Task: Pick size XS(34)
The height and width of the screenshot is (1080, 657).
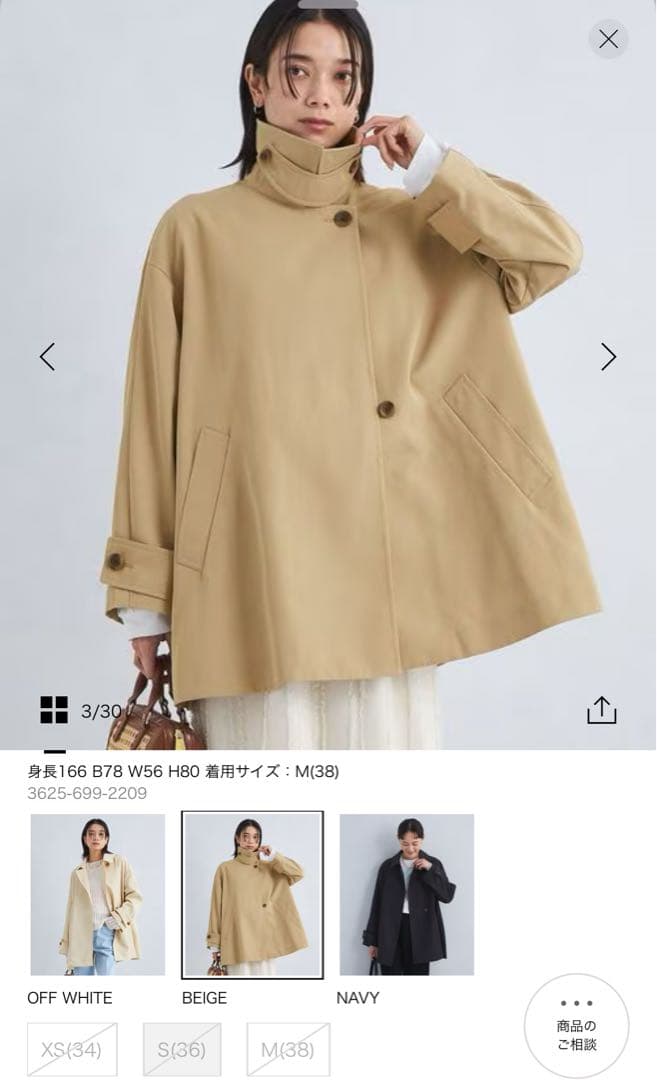Action: (x=72, y=1050)
